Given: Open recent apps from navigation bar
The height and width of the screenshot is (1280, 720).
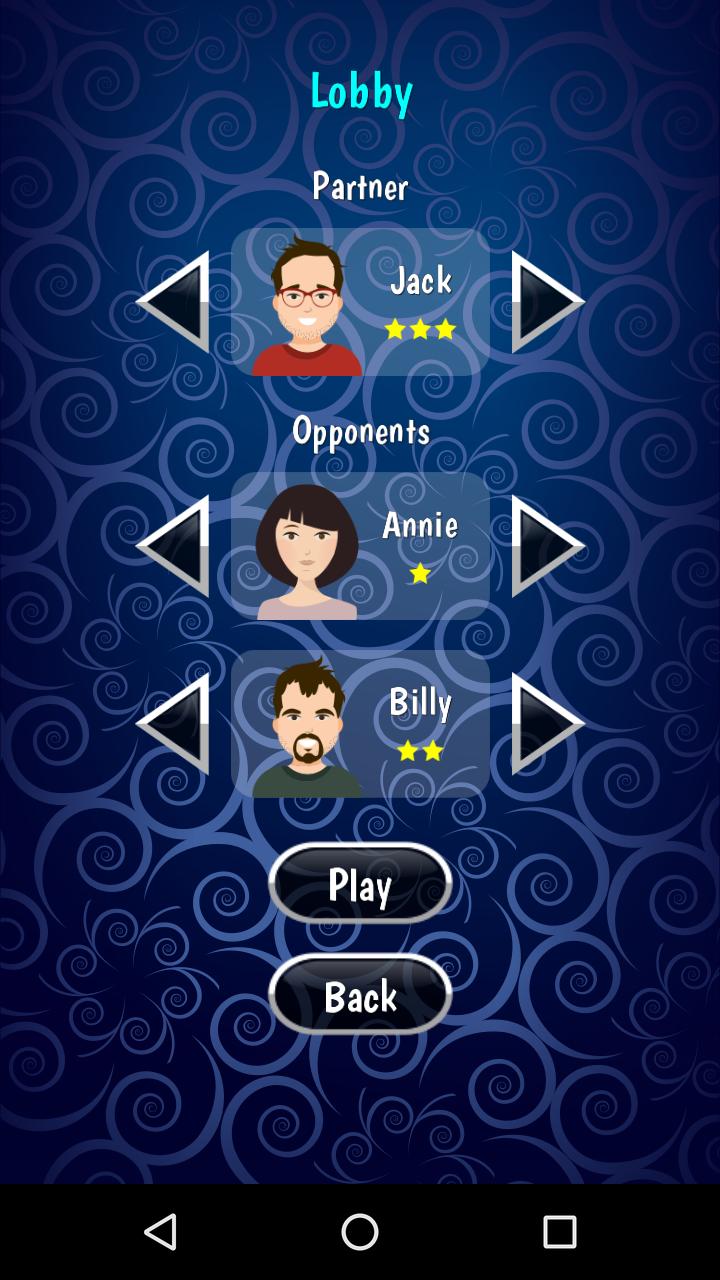Looking at the screenshot, I should point(559,1232).
